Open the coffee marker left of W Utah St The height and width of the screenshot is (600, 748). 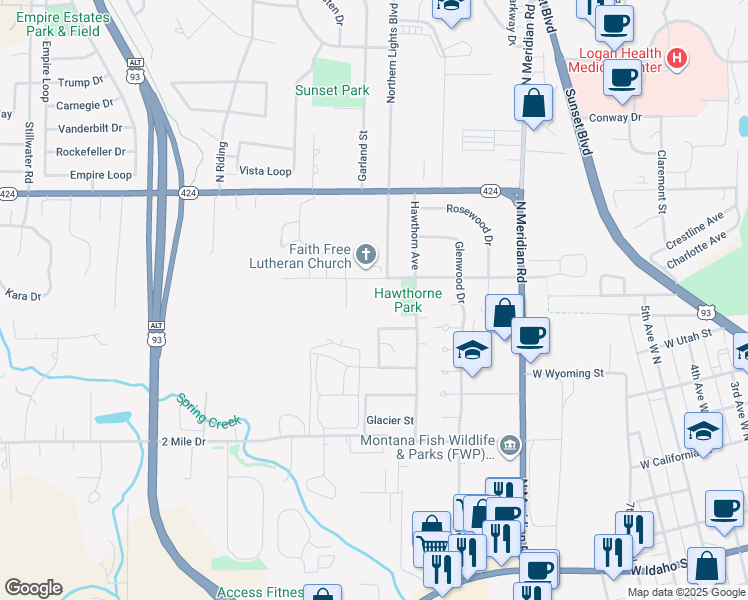530,339
